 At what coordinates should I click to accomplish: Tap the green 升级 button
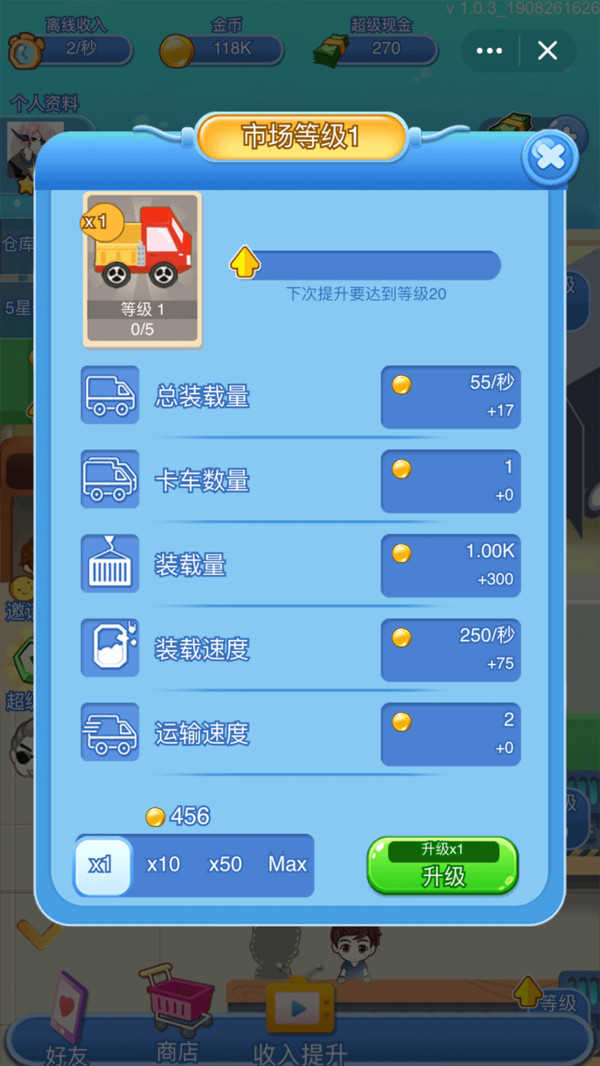[x=442, y=865]
